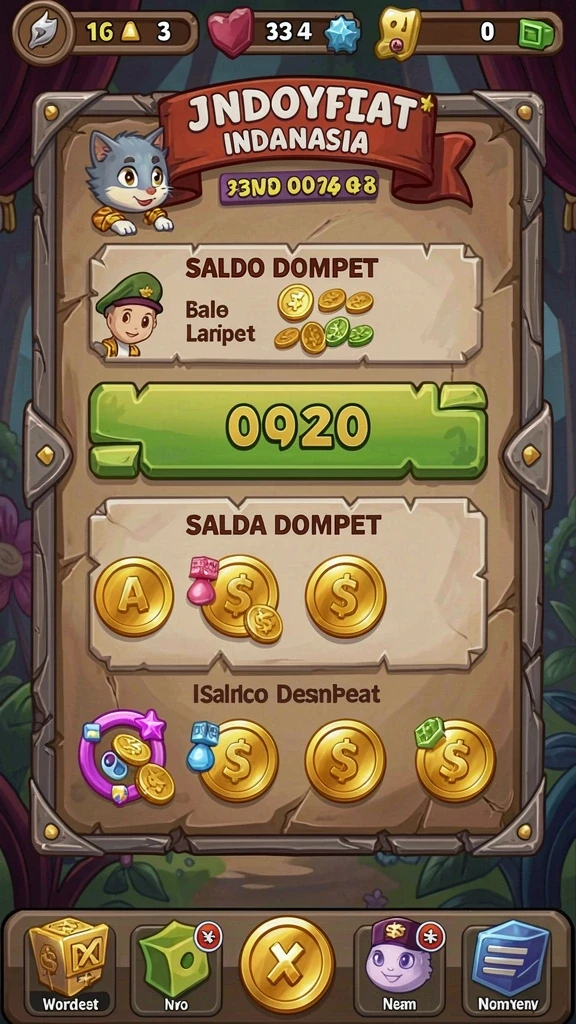576x1024 pixels.
Task: Select the gold coin marked A
Action: point(134,596)
